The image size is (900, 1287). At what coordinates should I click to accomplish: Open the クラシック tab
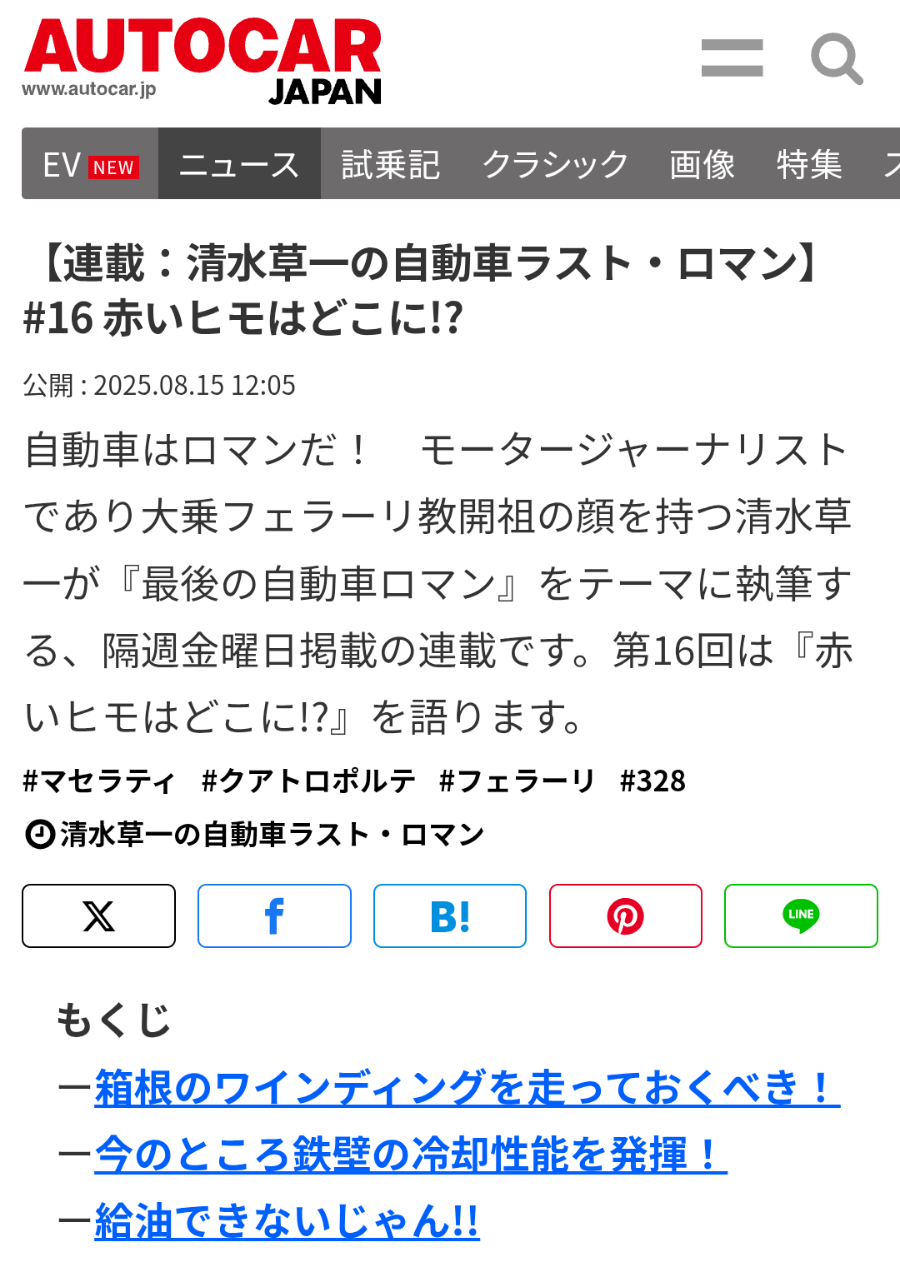coord(555,164)
